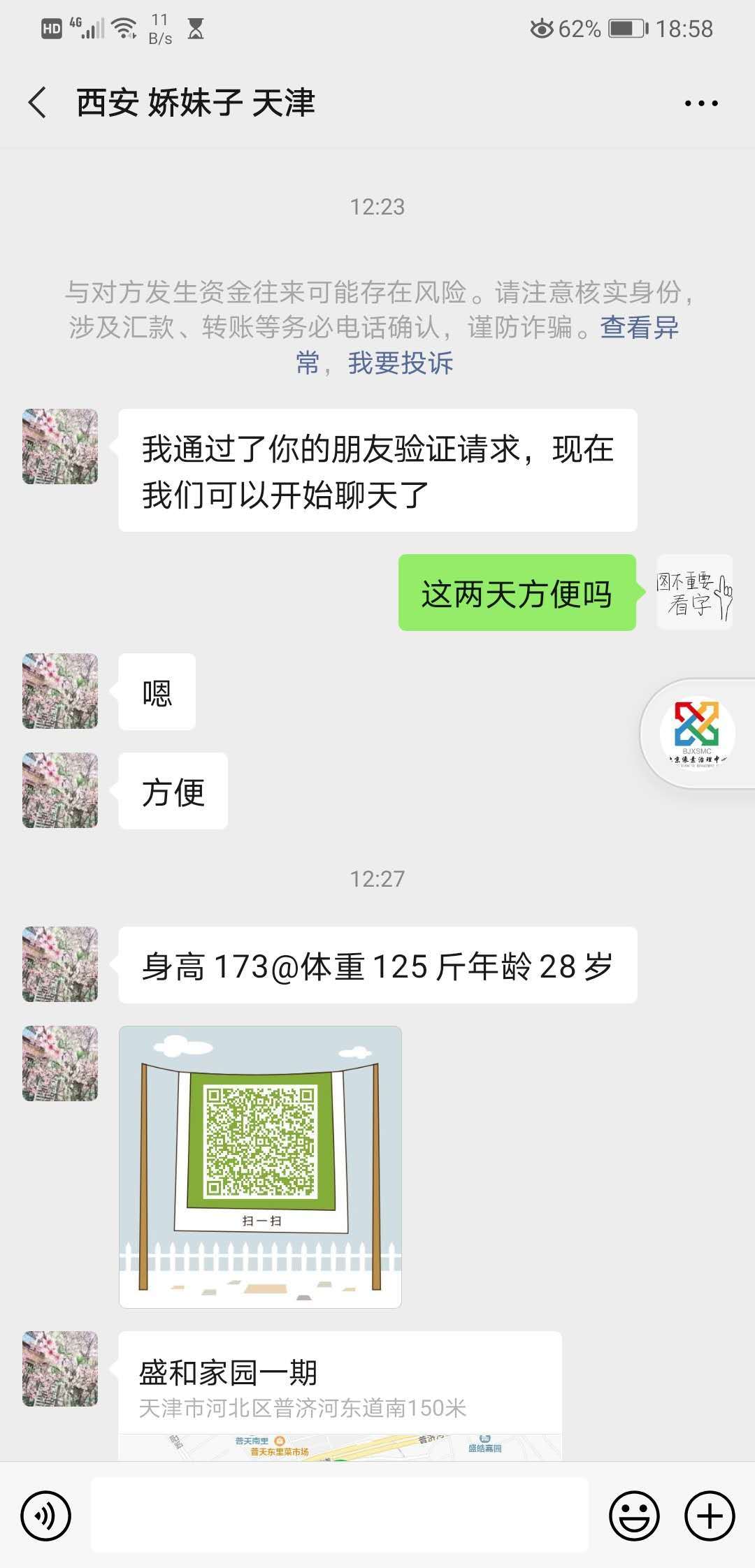The width and height of the screenshot is (755, 1568).
Task: Tap the 查看异常 link
Action: 639,327
